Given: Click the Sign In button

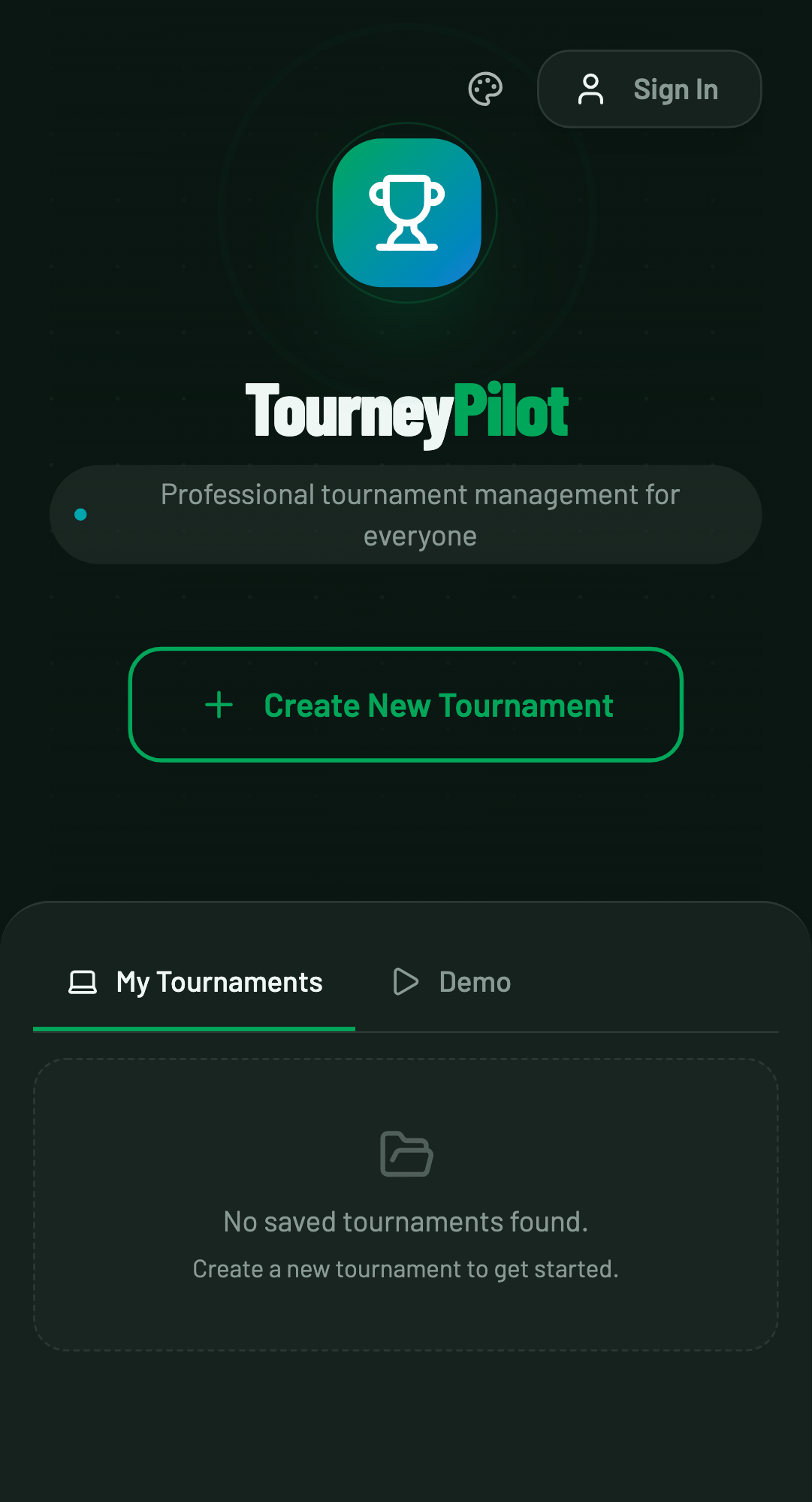Looking at the screenshot, I should click(x=648, y=89).
